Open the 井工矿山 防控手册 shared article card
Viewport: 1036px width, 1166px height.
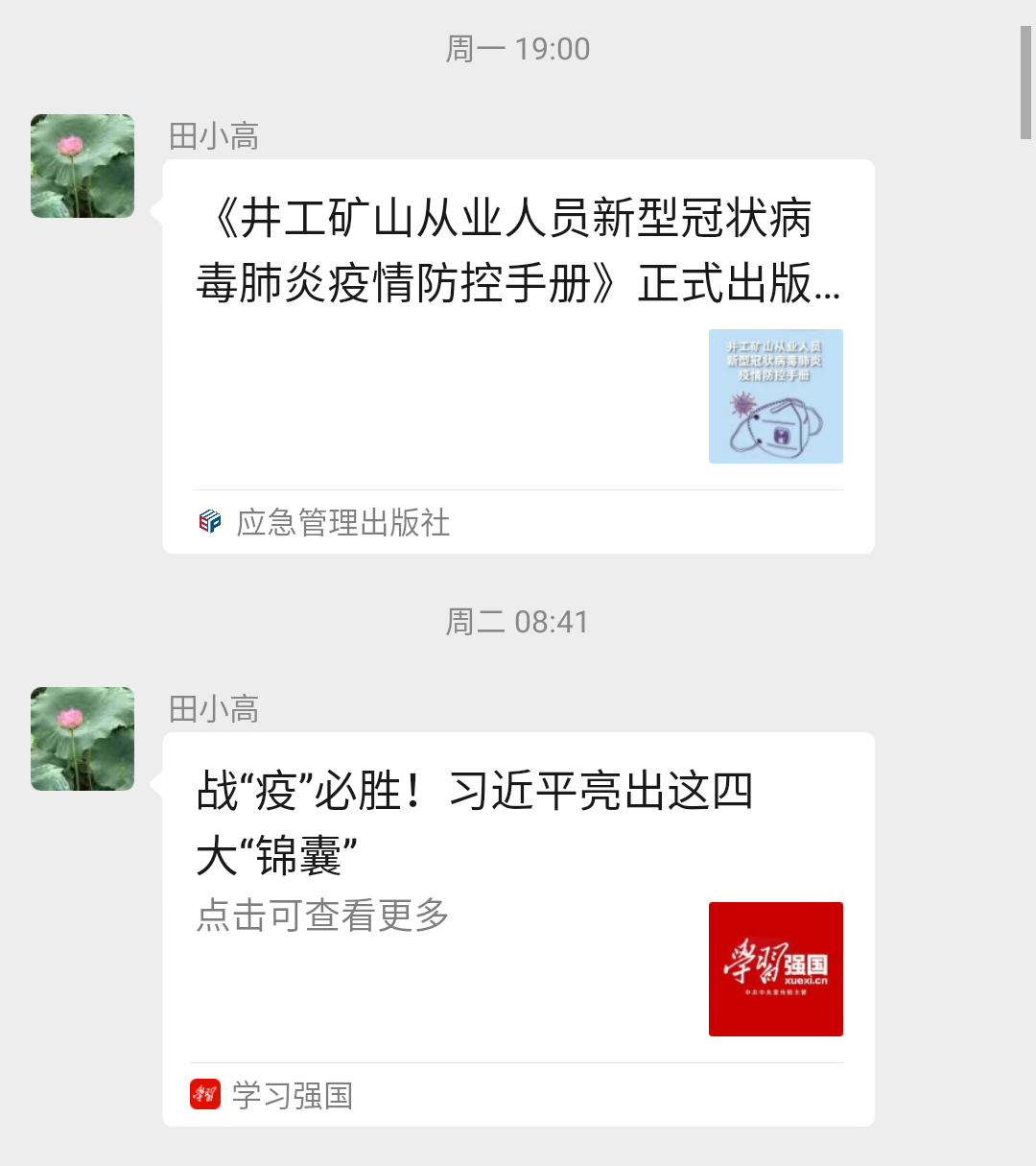[518, 355]
